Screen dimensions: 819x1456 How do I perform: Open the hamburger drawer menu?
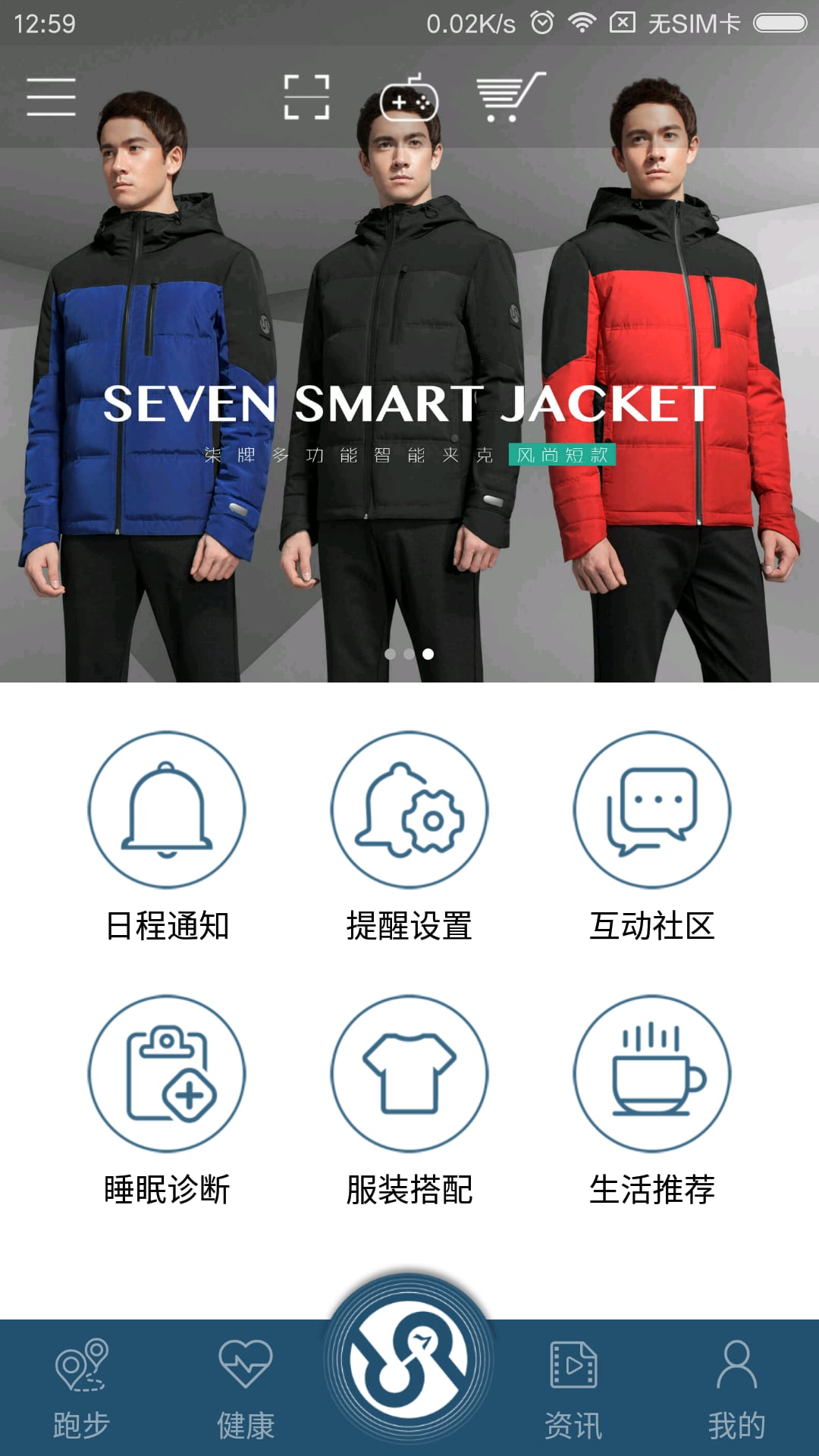51,97
